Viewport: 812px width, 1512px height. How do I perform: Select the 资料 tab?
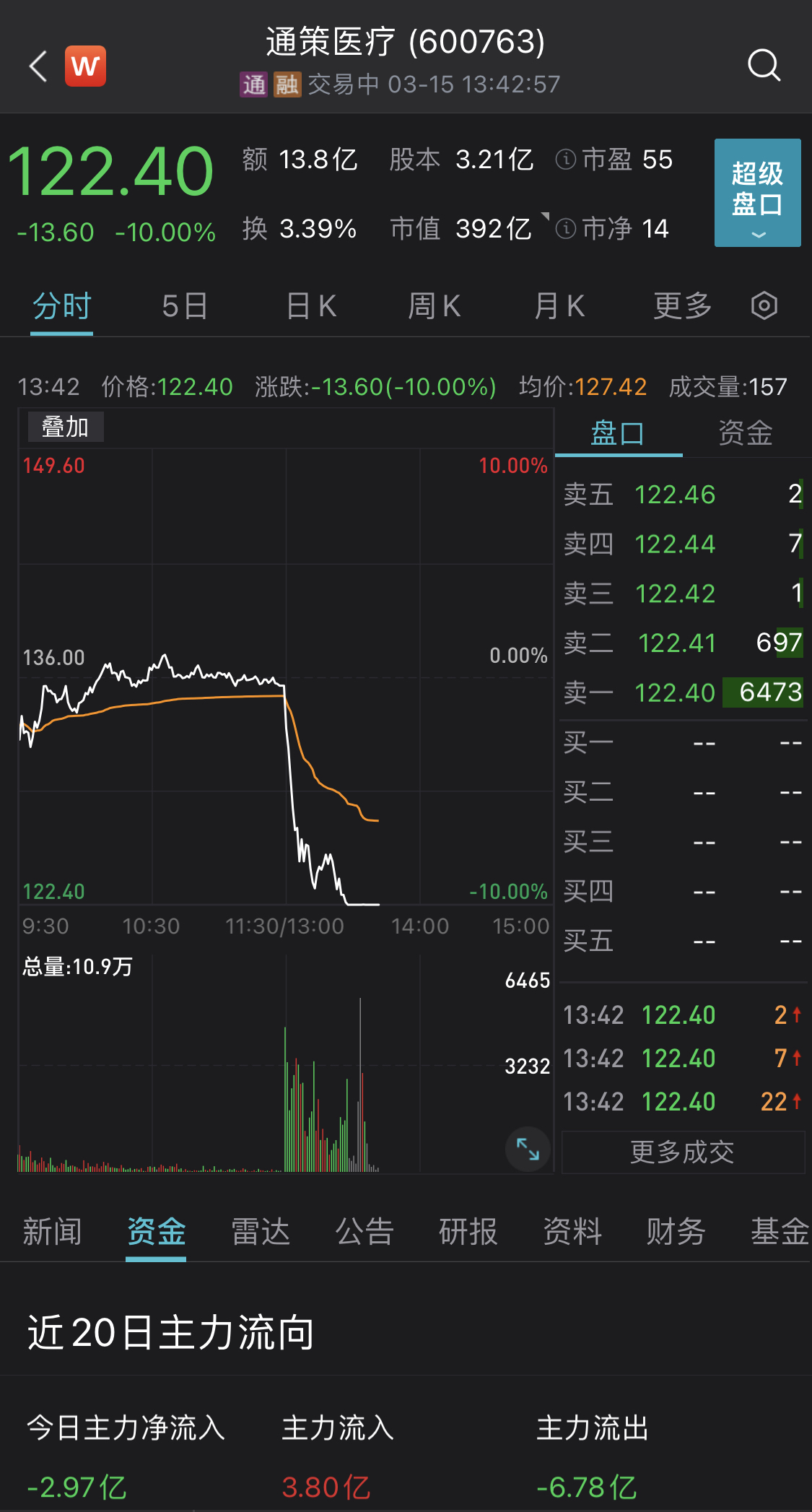[x=572, y=1231]
